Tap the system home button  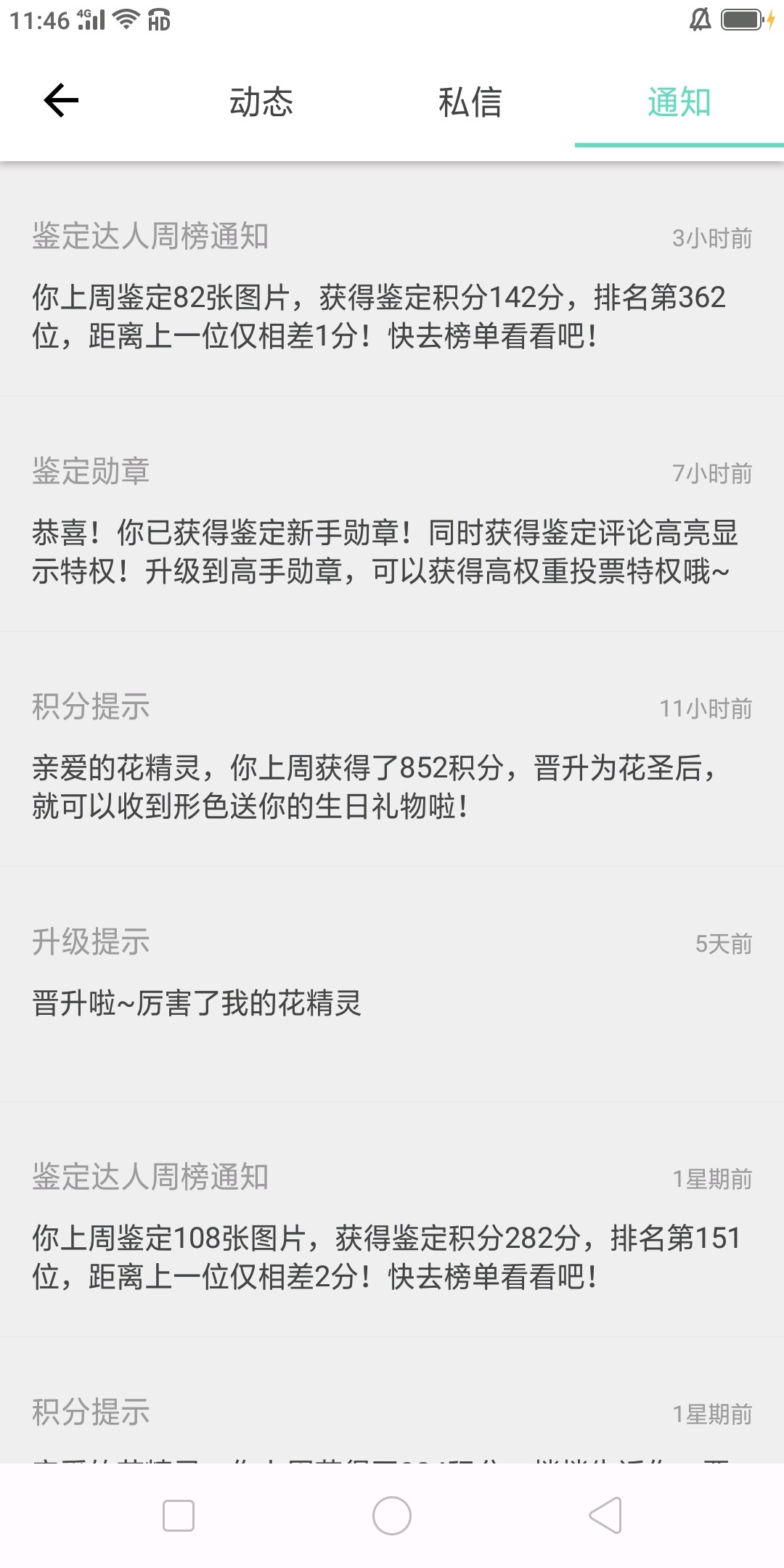pos(392,1516)
